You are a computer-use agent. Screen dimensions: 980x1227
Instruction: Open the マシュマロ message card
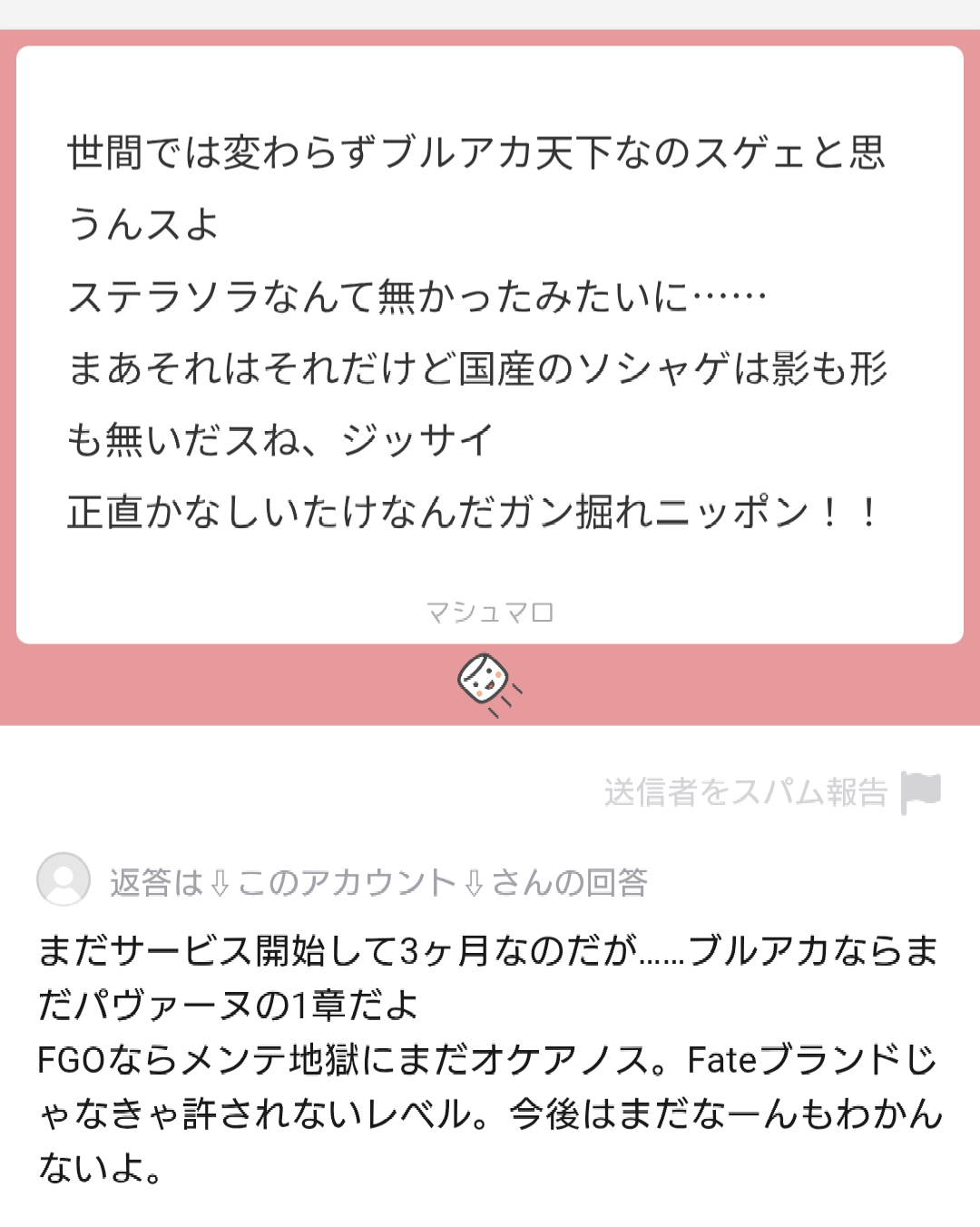coord(489,345)
